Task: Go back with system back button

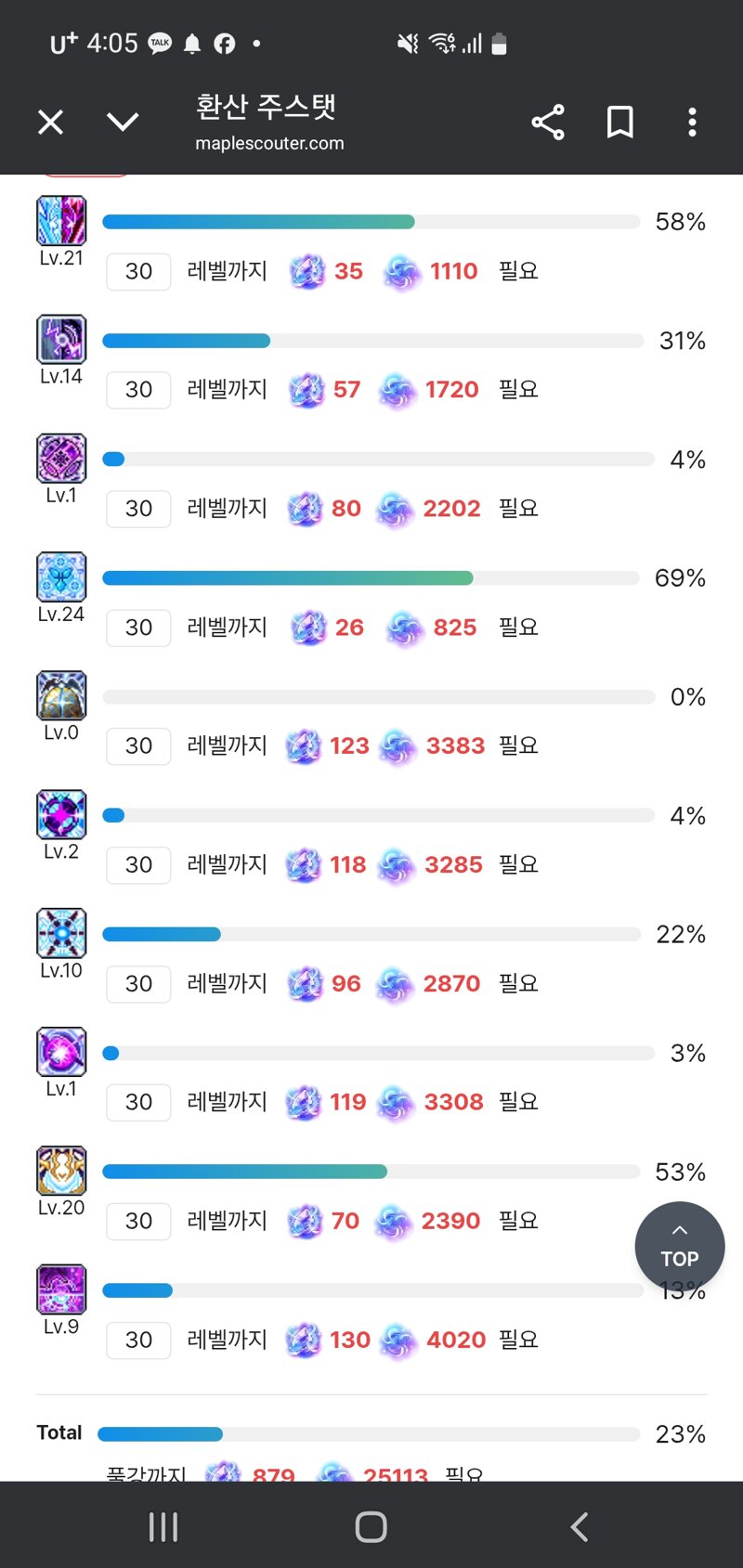Action: 580,1526
